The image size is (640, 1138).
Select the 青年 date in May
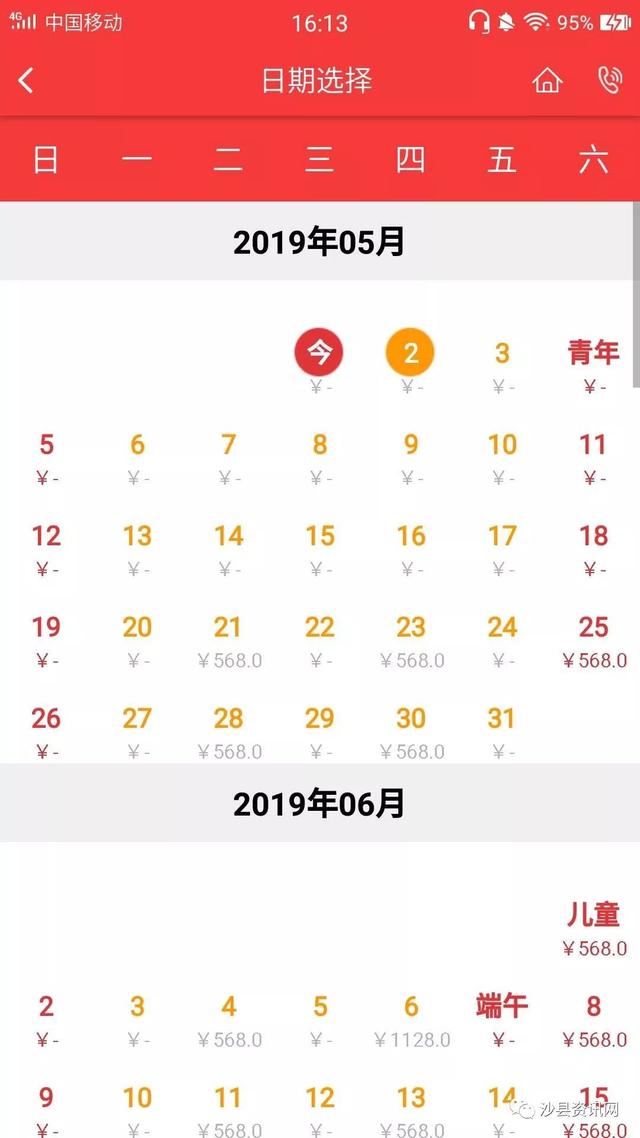(594, 367)
